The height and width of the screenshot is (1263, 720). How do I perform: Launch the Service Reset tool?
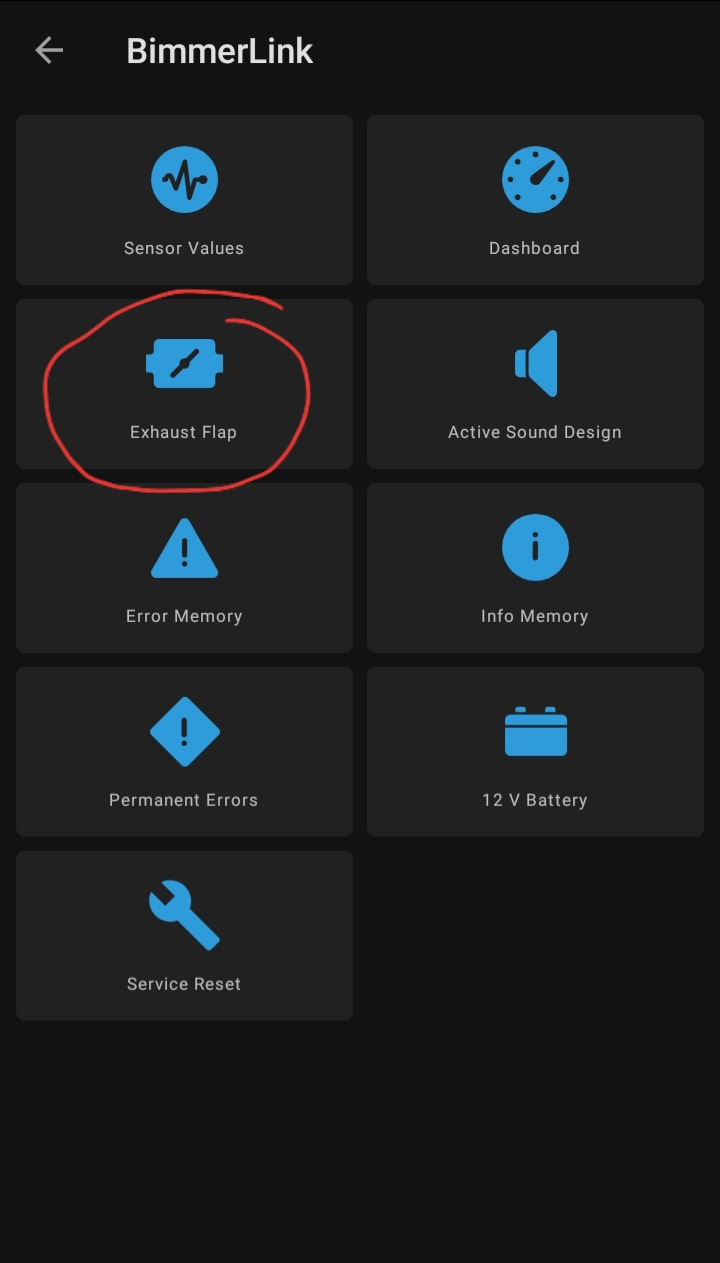click(184, 936)
